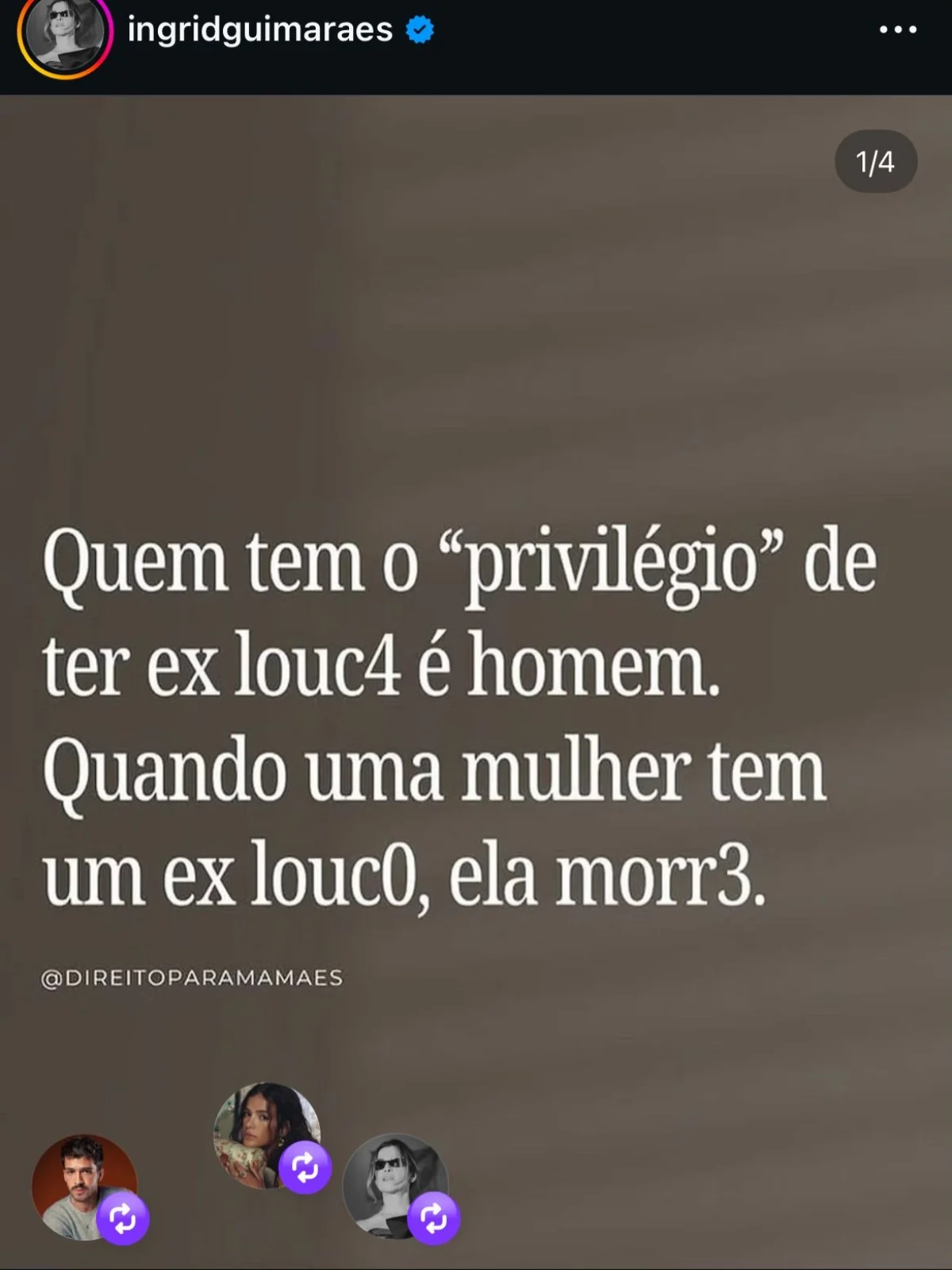Open the ingridguimaraes username link
Image resolution: width=952 pixels, height=1270 pixels.
click(259, 30)
